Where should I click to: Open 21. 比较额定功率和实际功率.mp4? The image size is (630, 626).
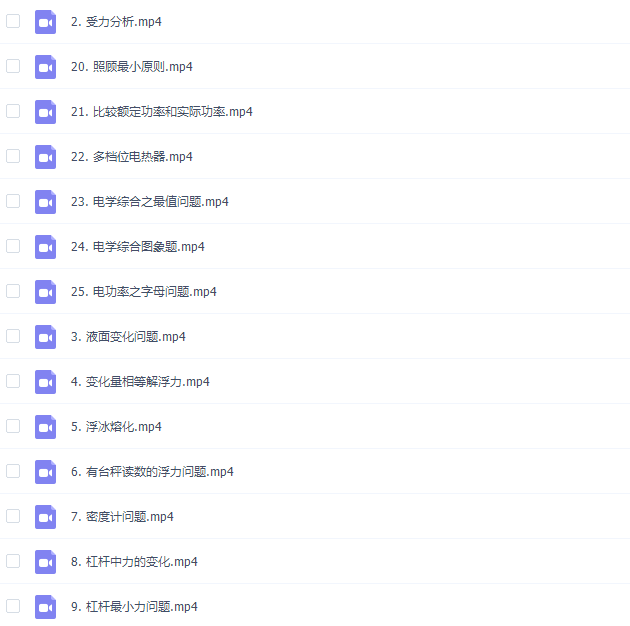(161, 111)
